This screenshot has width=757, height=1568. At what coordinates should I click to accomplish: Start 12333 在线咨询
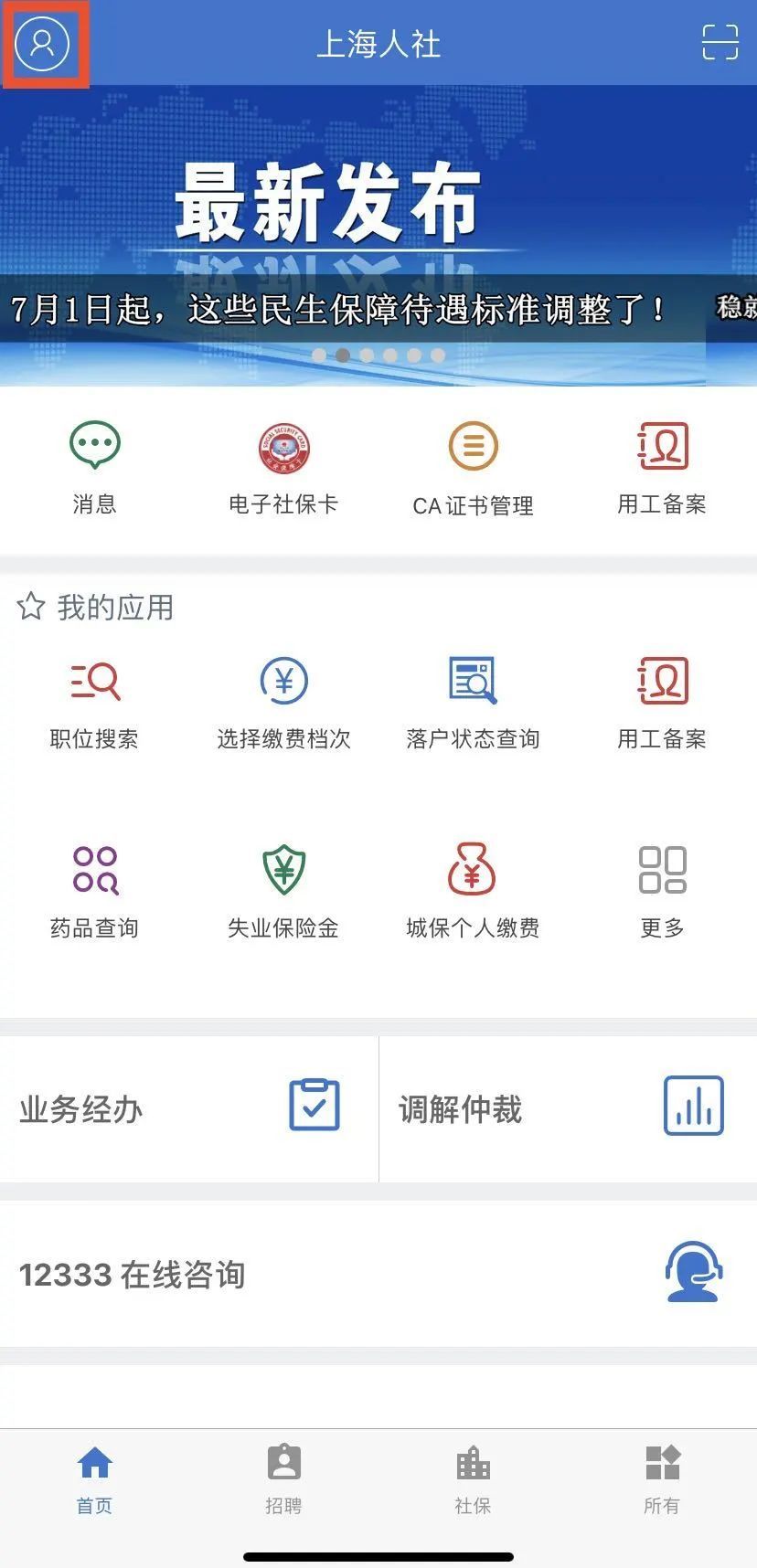point(378,1274)
